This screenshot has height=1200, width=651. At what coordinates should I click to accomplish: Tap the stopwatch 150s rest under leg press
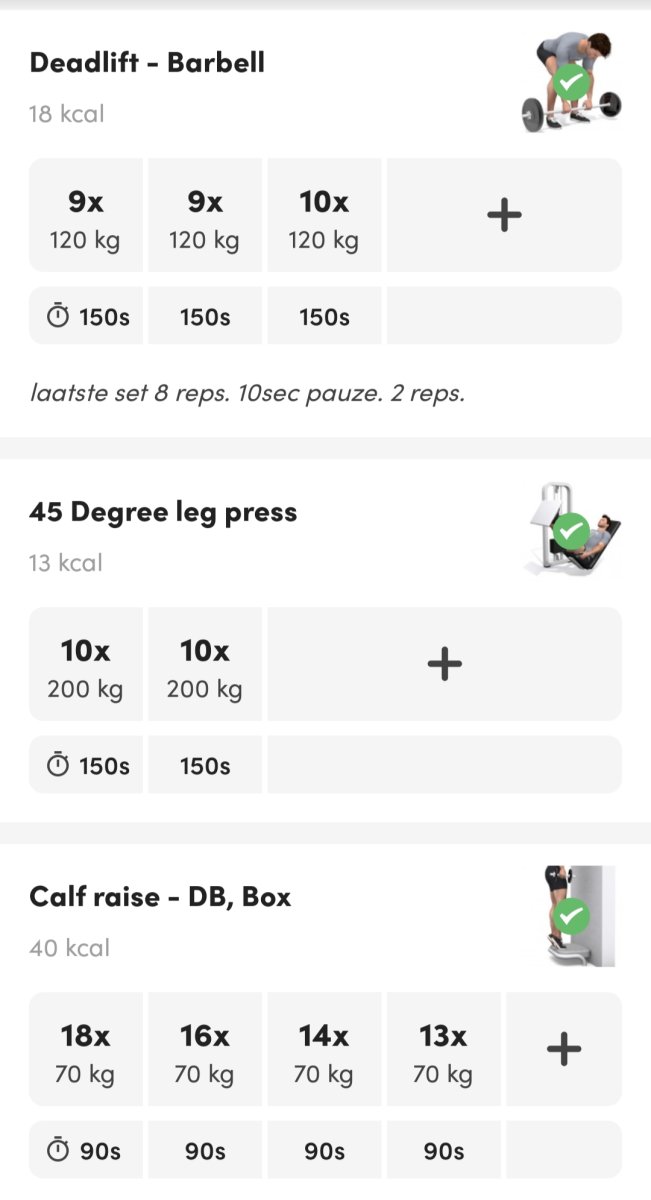pyautogui.click(x=86, y=766)
